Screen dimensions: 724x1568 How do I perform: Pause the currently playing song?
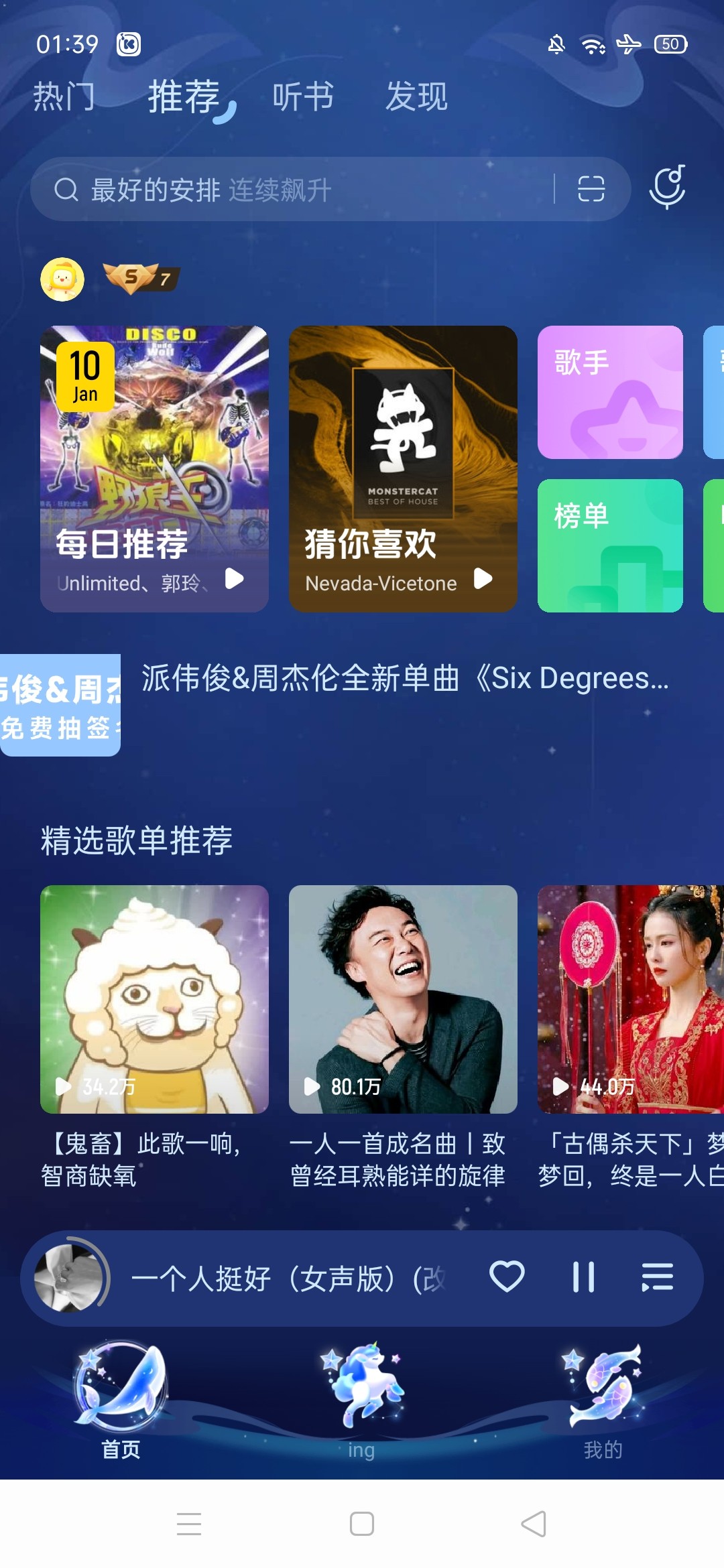point(583,1277)
